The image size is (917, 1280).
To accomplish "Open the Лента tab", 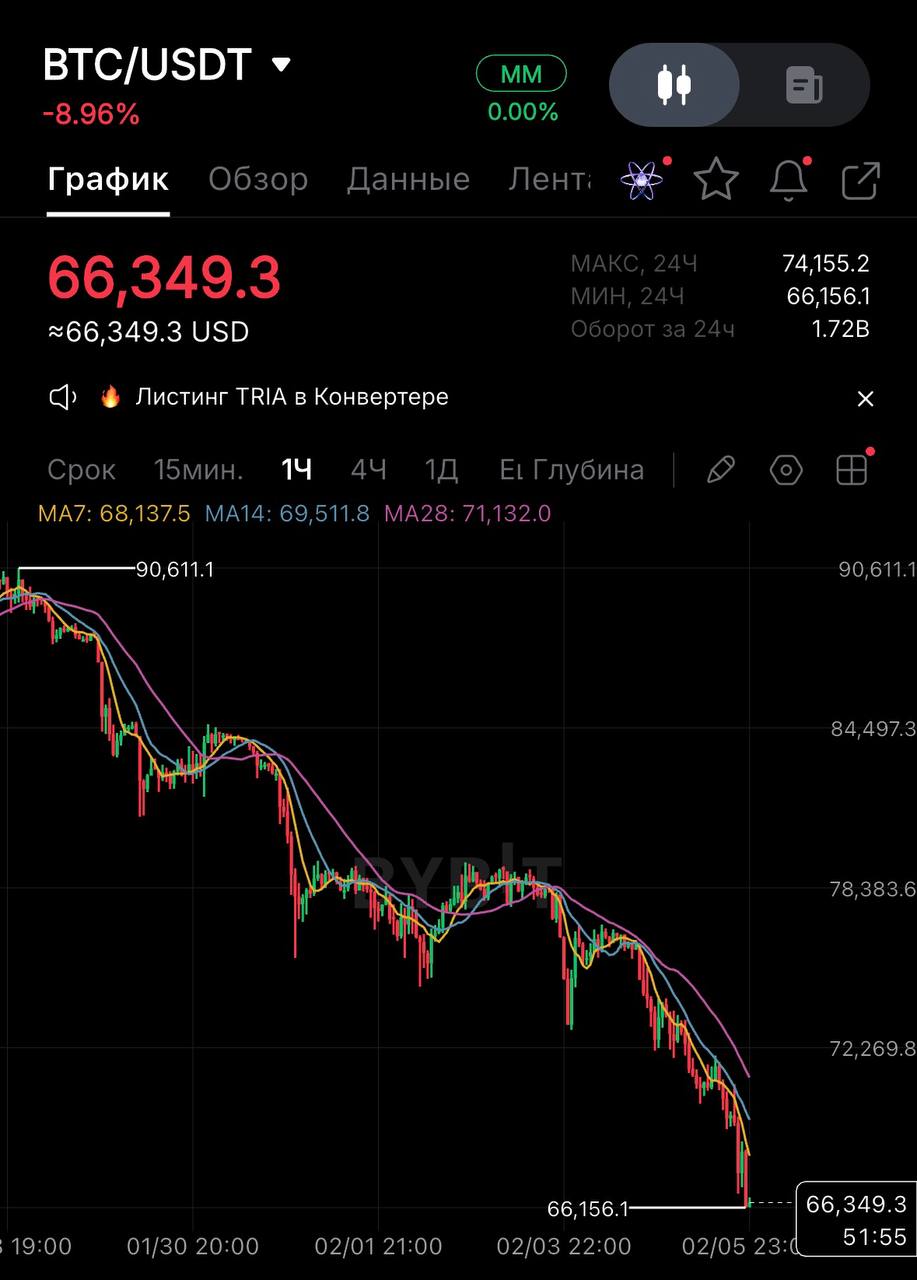I will pos(549,180).
